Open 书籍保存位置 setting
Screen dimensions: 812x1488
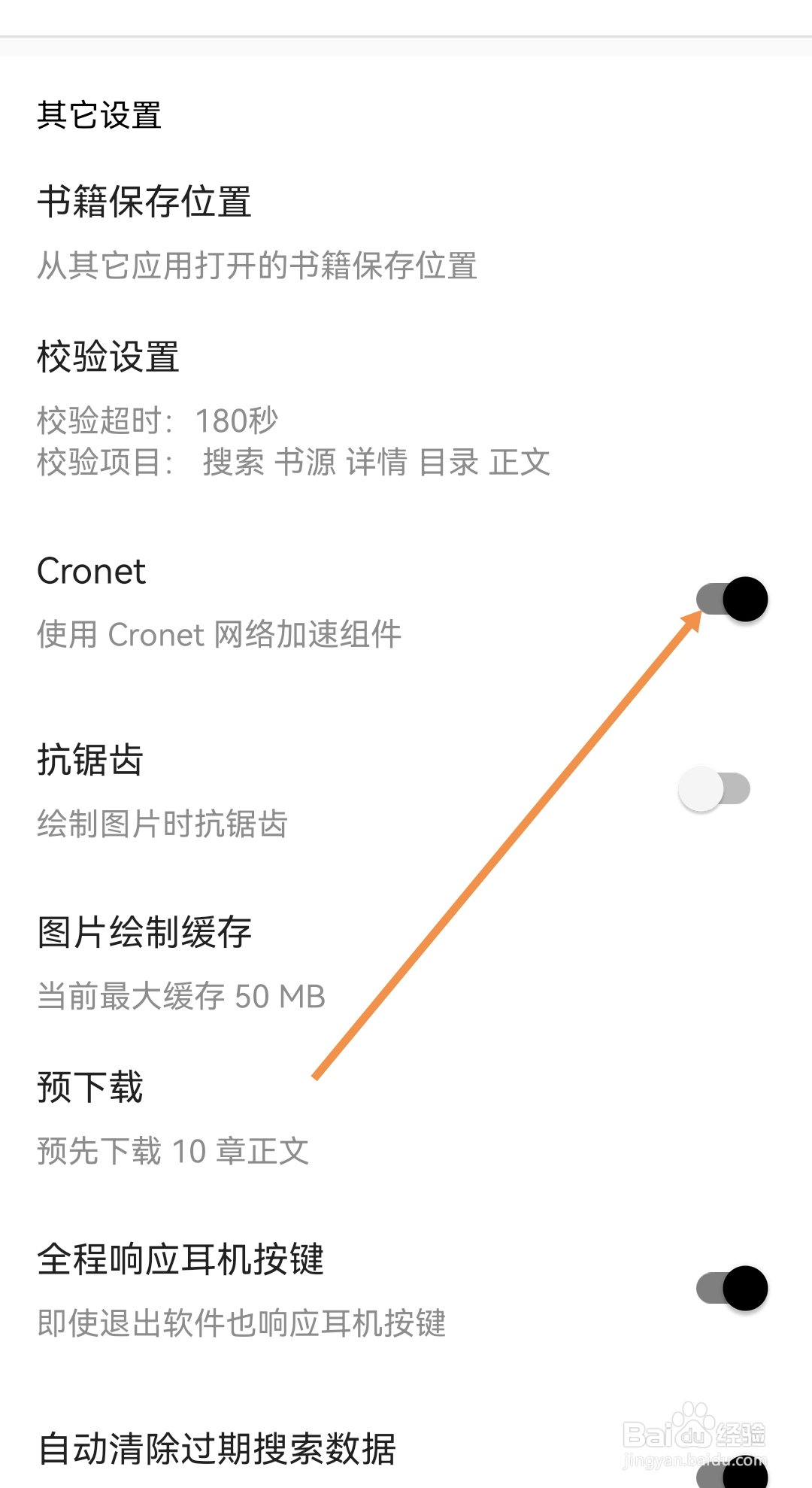coord(406,232)
